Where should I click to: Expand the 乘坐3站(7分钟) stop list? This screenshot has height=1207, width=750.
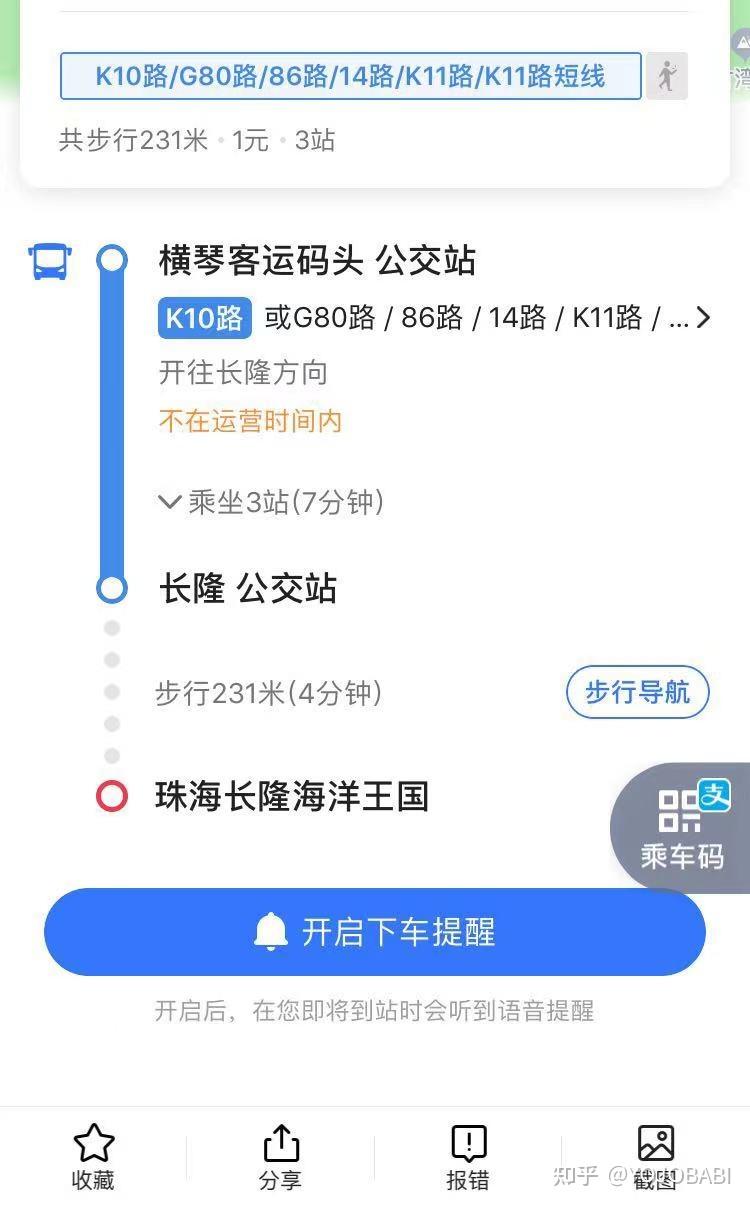pos(270,501)
